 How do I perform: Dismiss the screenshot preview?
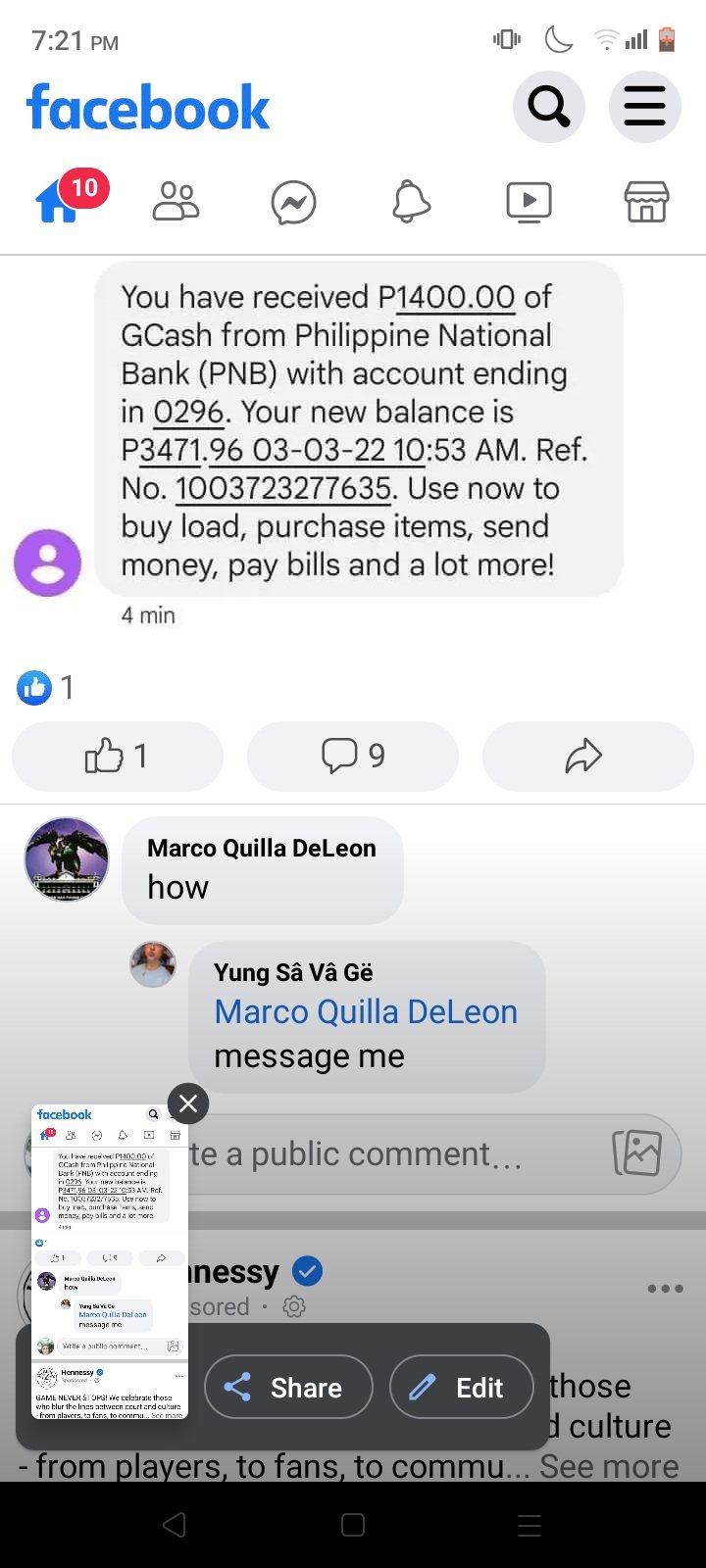coord(188,1103)
